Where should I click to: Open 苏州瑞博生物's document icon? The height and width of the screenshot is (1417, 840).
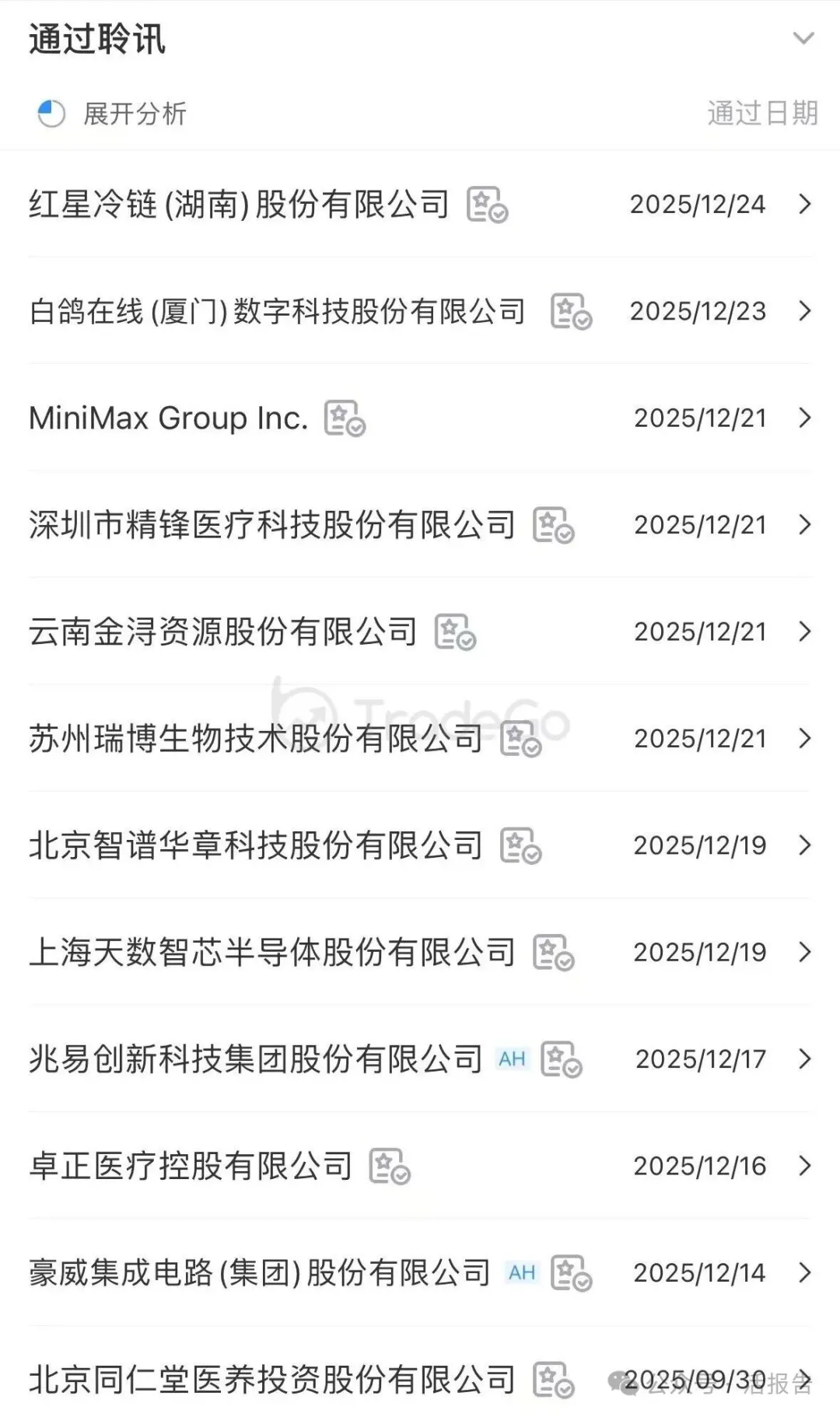click(522, 739)
